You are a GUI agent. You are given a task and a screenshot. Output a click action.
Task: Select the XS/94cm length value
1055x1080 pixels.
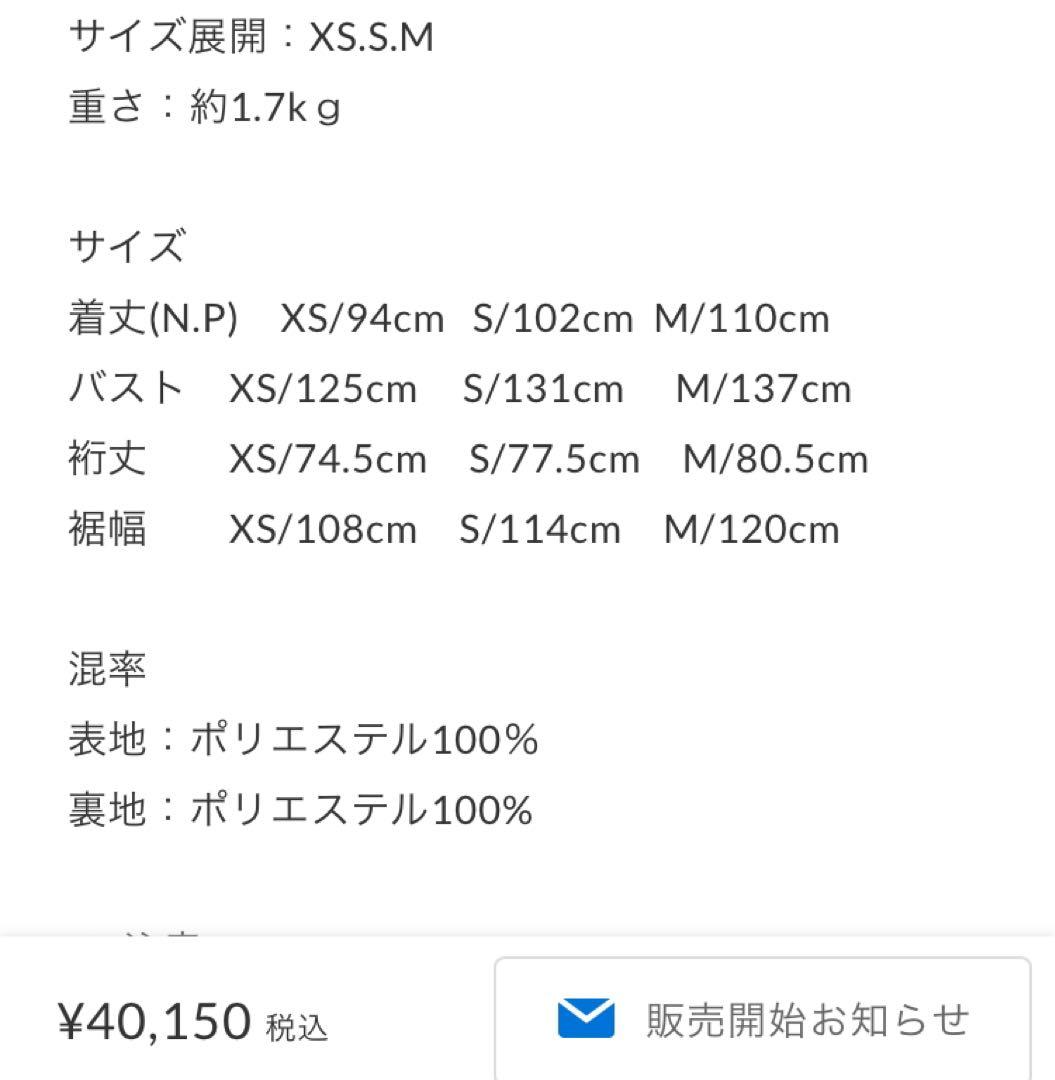[360, 318]
